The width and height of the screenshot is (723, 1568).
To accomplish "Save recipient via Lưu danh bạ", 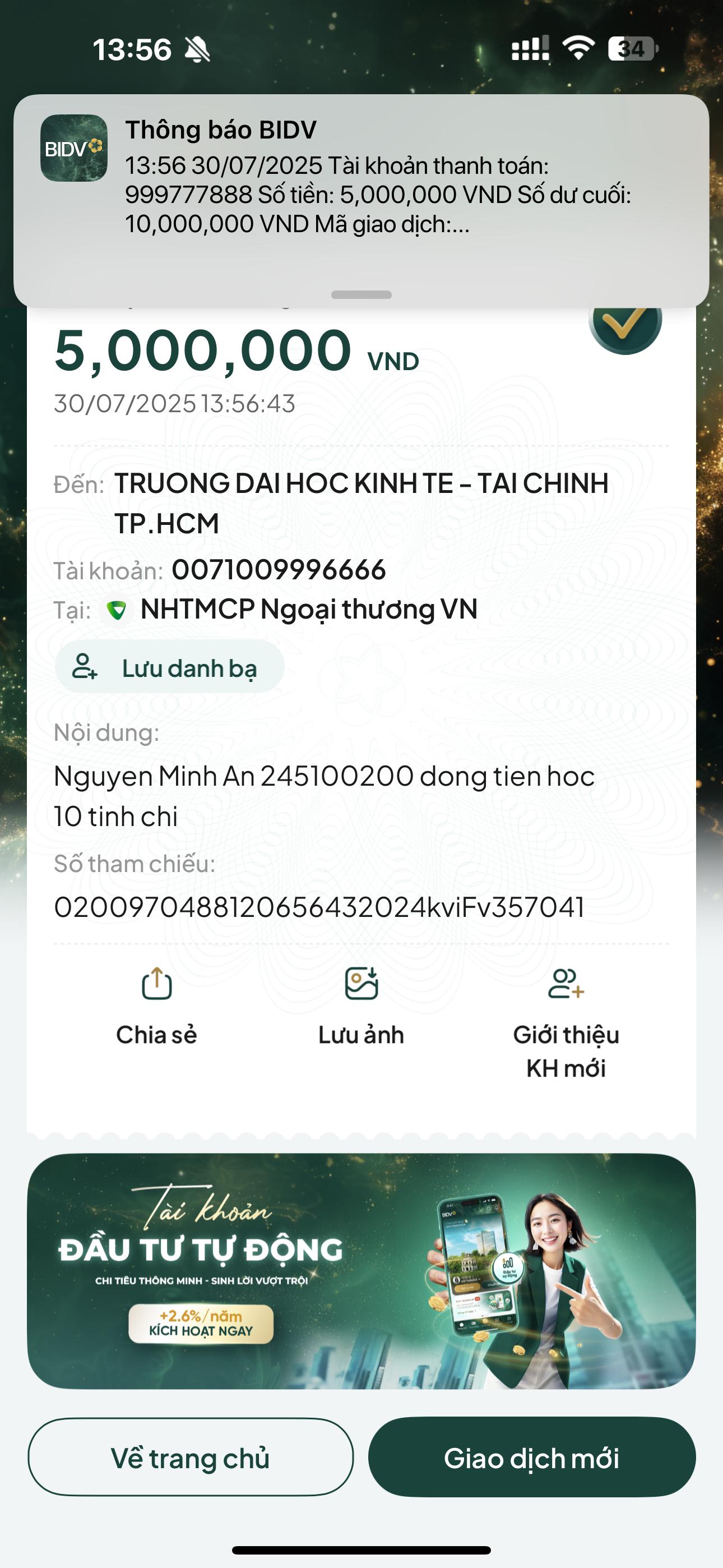I will 170,667.
